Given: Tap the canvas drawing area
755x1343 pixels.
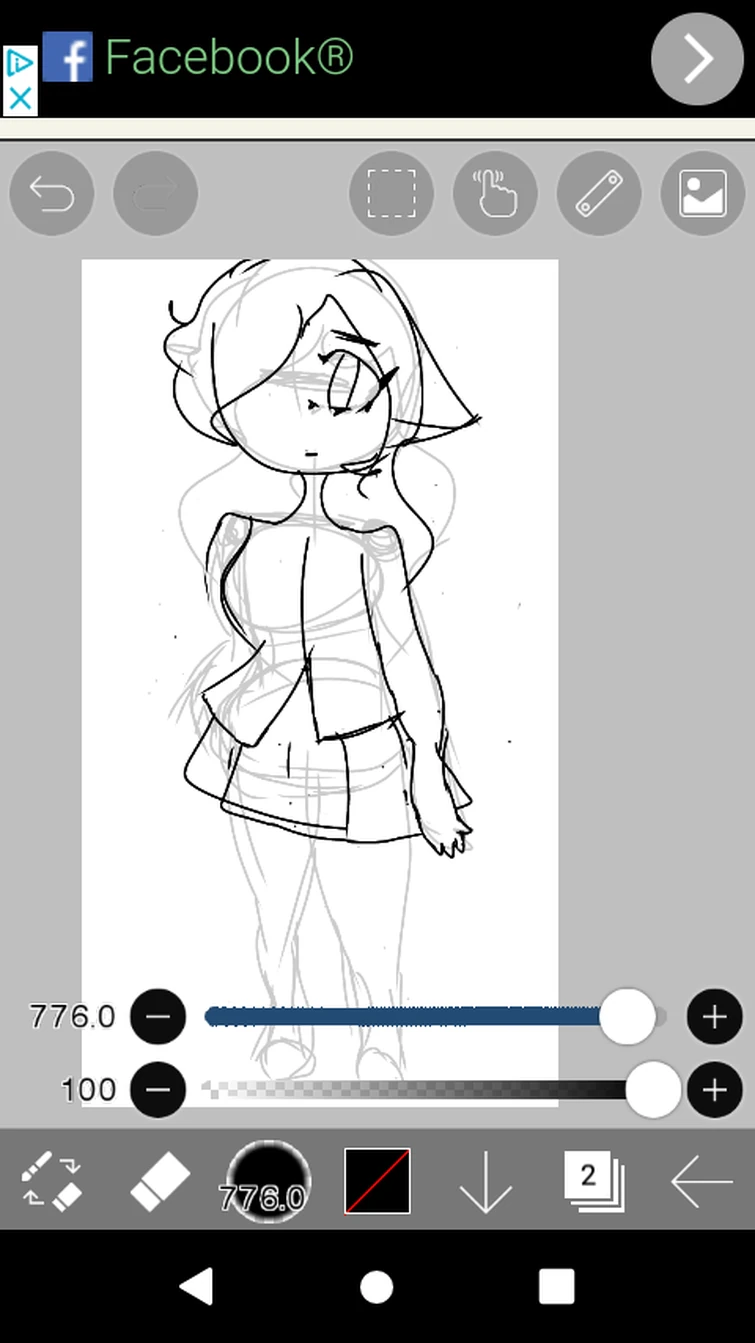Looking at the screenshot, I should pyautogui.click(x=319, y=600).
